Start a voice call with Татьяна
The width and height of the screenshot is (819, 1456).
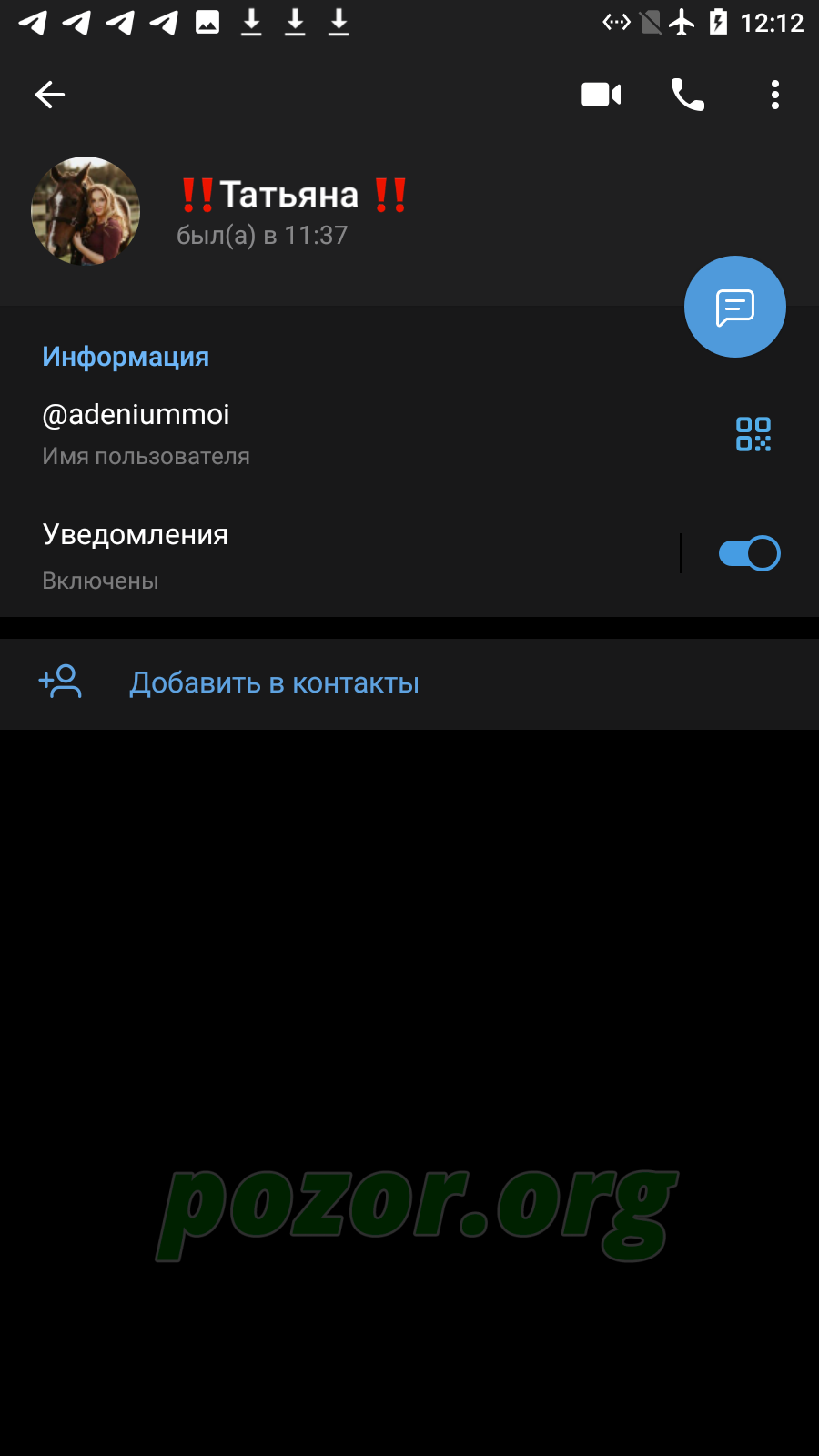point(688,95)
